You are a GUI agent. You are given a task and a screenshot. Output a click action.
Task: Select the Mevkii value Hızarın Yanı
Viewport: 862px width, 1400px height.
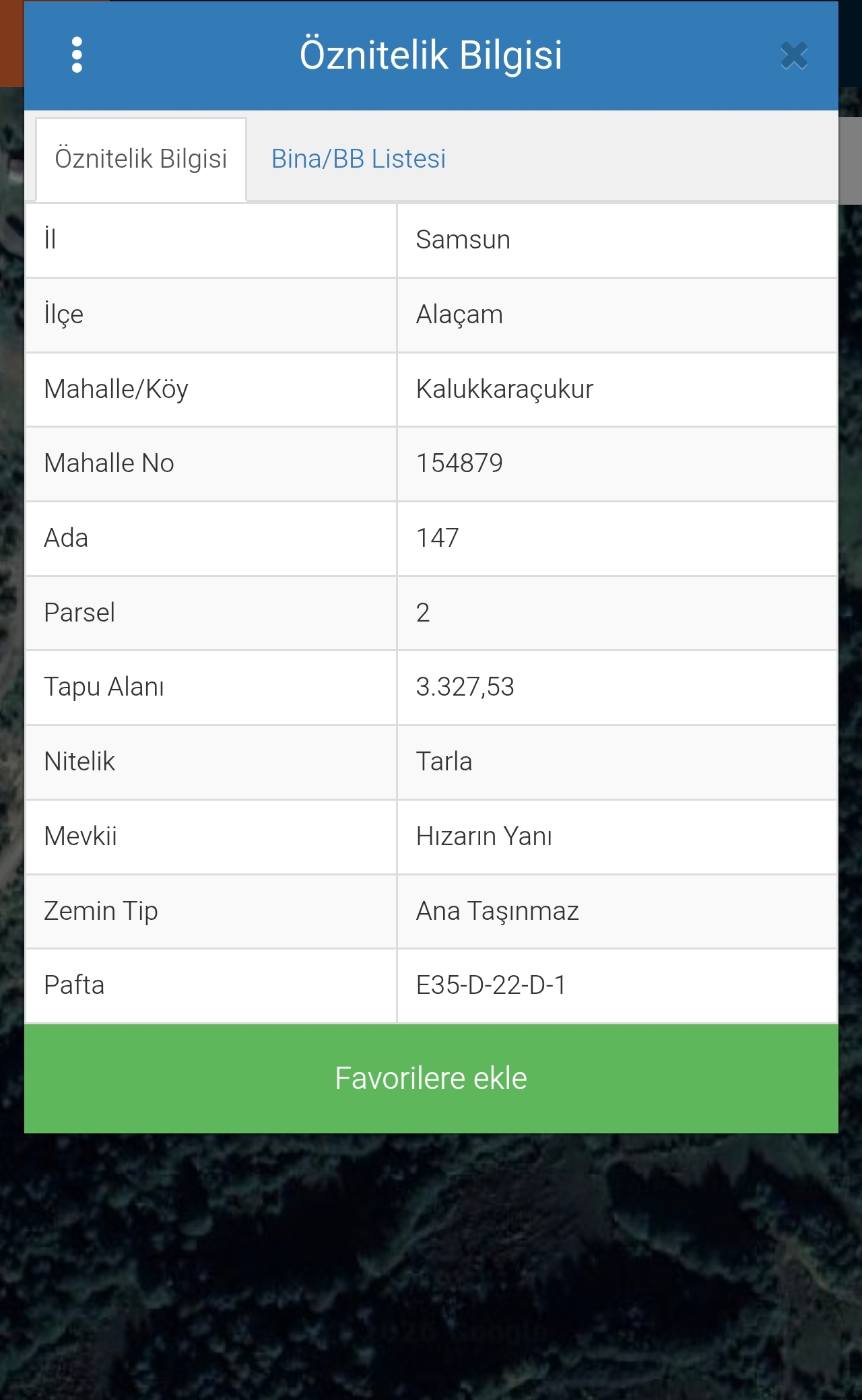[x=485, y=836]
